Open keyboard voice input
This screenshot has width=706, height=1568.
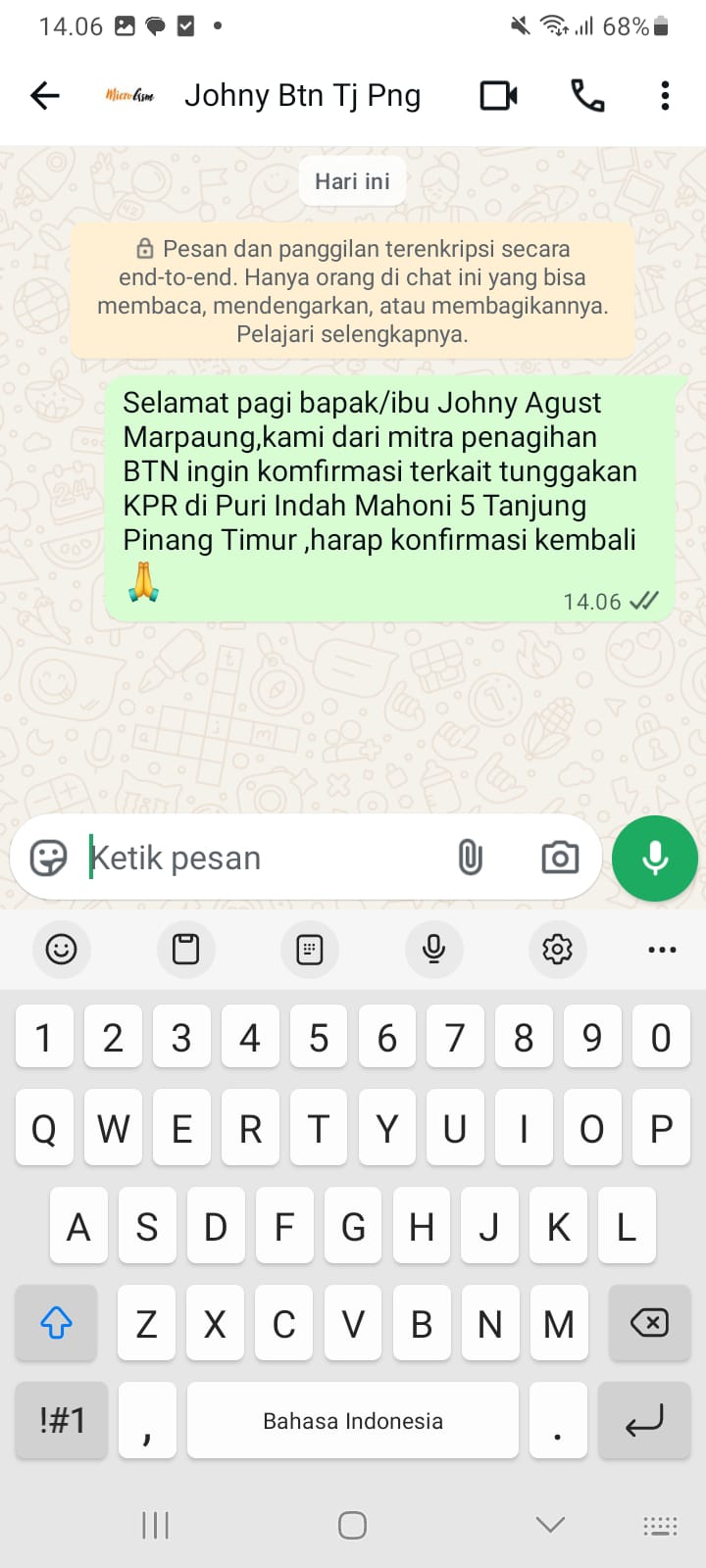[433, 949]
